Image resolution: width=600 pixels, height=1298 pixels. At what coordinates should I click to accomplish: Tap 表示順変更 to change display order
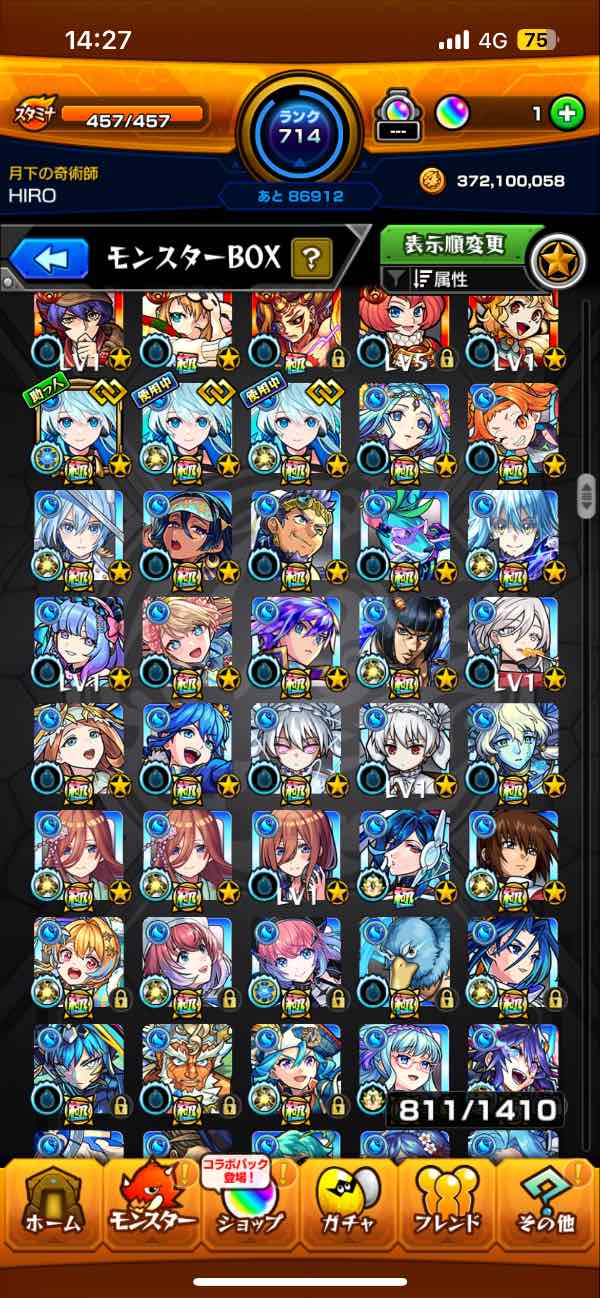click(x=455, y=244)
